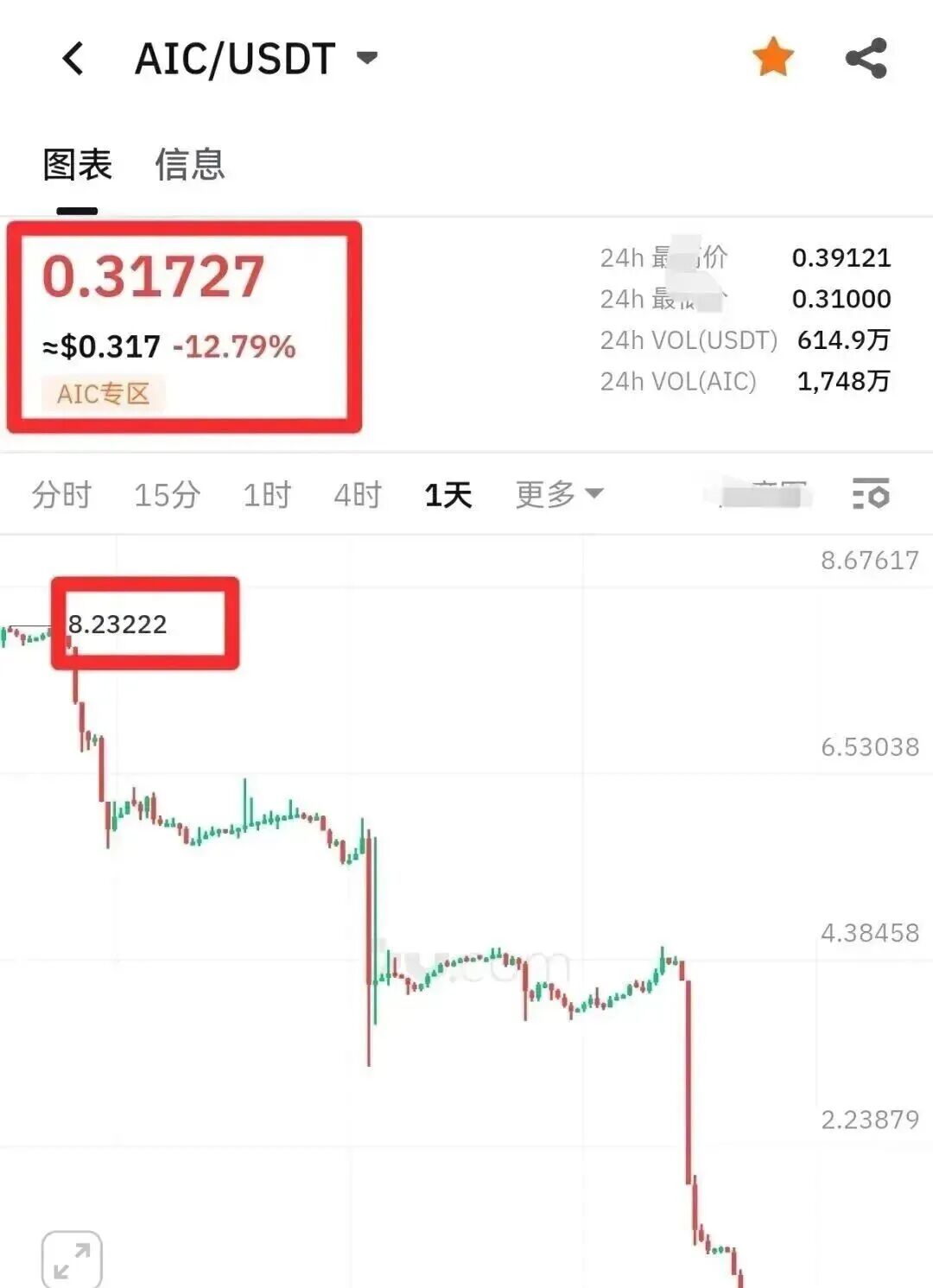
Task: Select the 分时 chart interval
Action: click(x=61, y=495)
